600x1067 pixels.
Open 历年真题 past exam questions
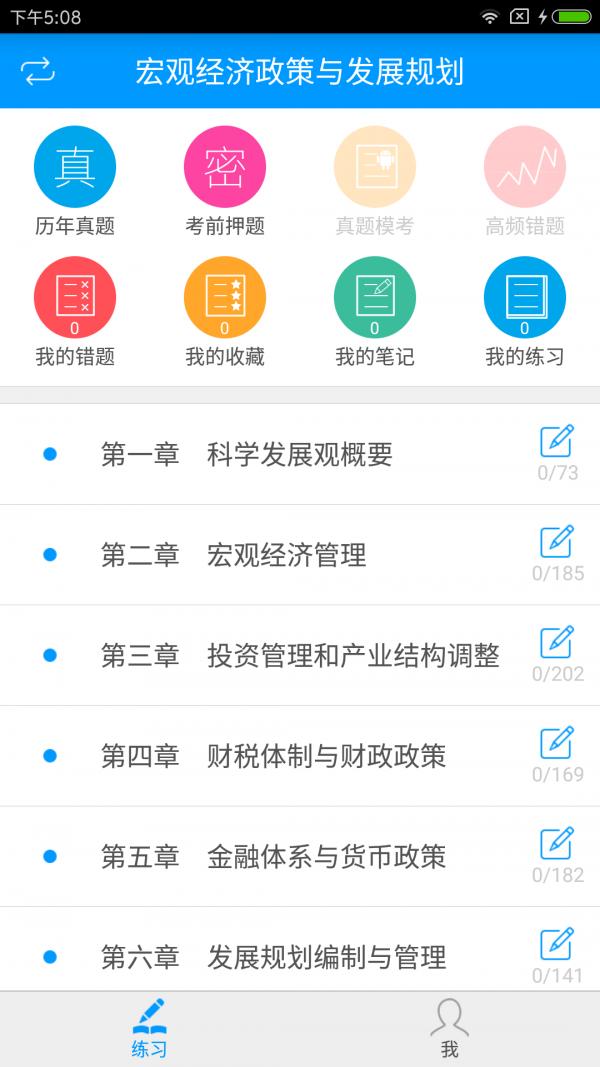click(75, 167)
